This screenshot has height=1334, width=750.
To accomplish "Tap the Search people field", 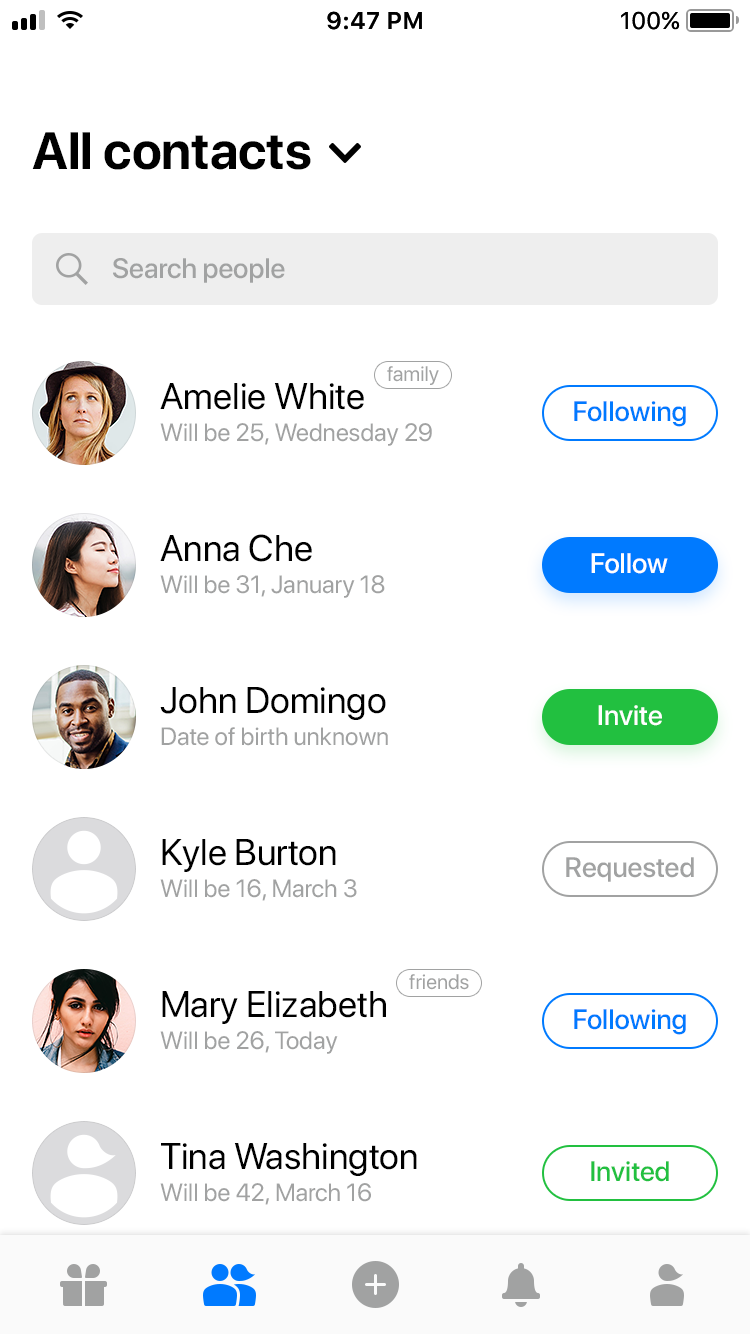I will [x=375, y=269].
